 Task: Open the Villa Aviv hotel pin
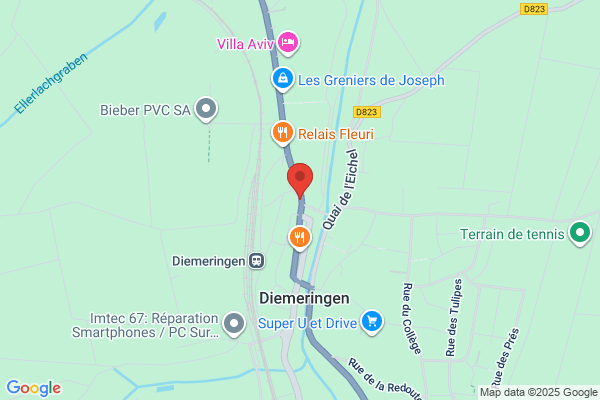click(288, 43)
